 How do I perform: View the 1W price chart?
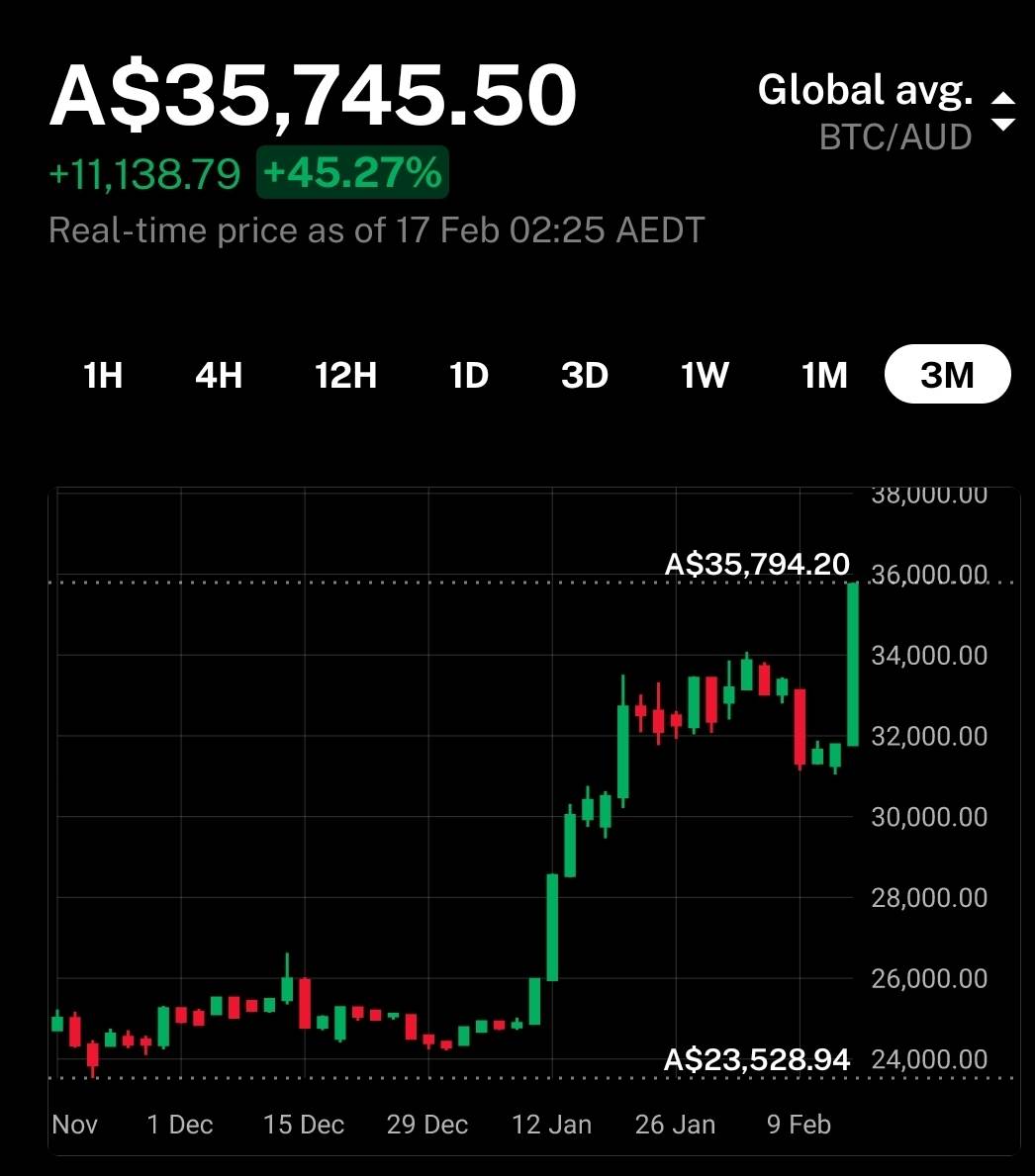pyautogui.click(x=705, y=376)
